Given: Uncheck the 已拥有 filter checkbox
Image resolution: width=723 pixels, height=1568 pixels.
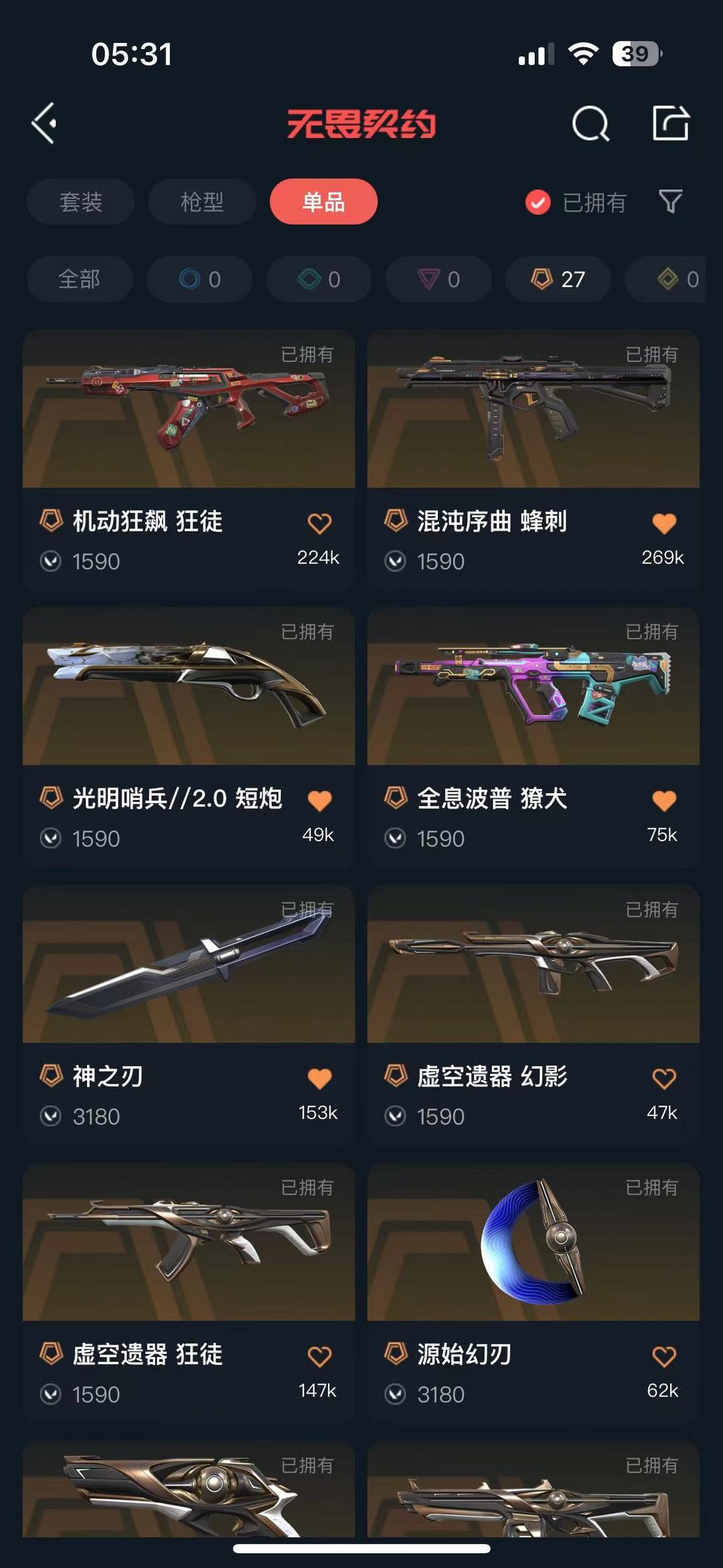Looking at the screenshot, I should pyautogui.click(x=538, y=202).
